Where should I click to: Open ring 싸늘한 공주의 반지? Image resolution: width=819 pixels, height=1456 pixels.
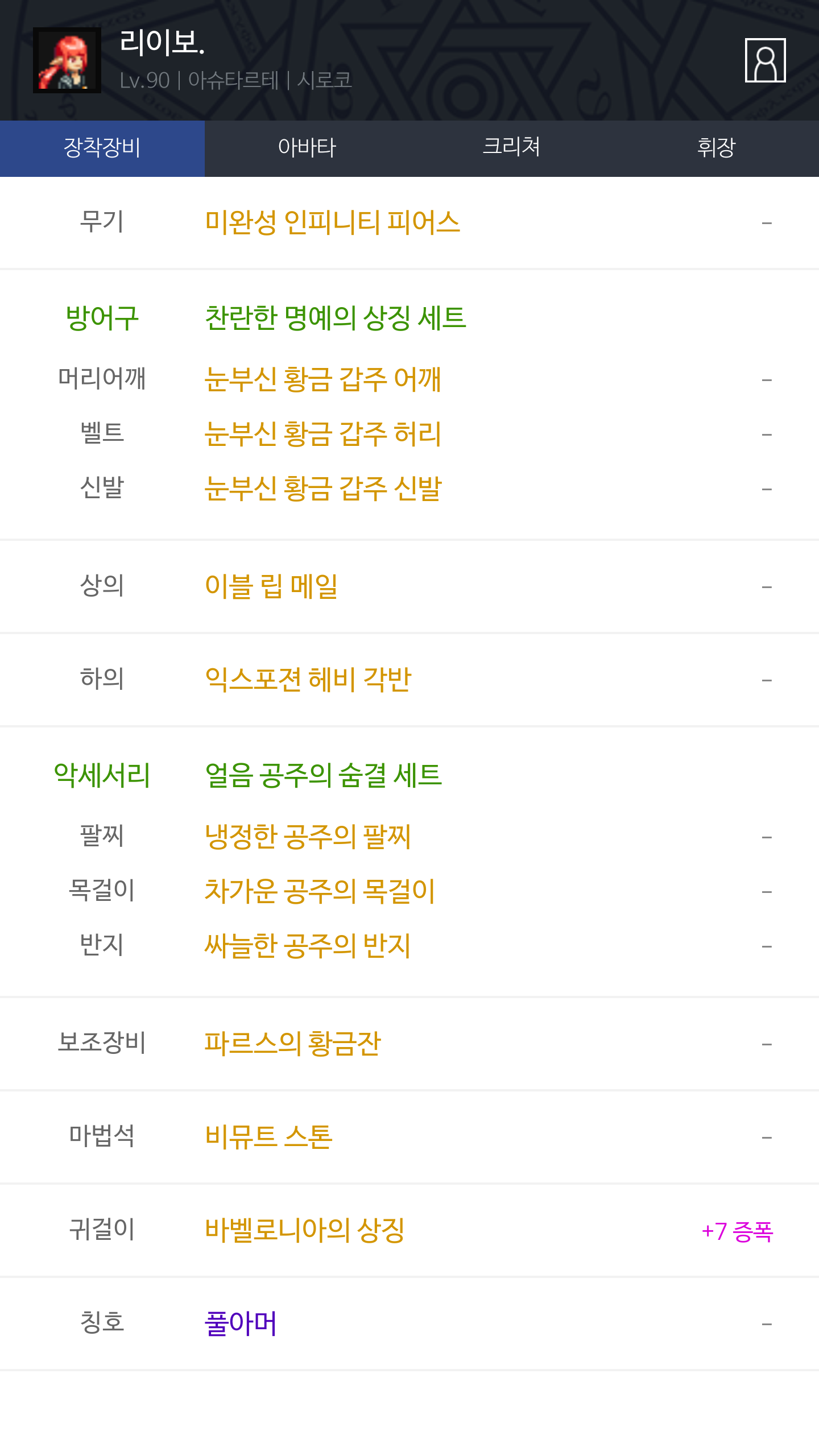308,946
